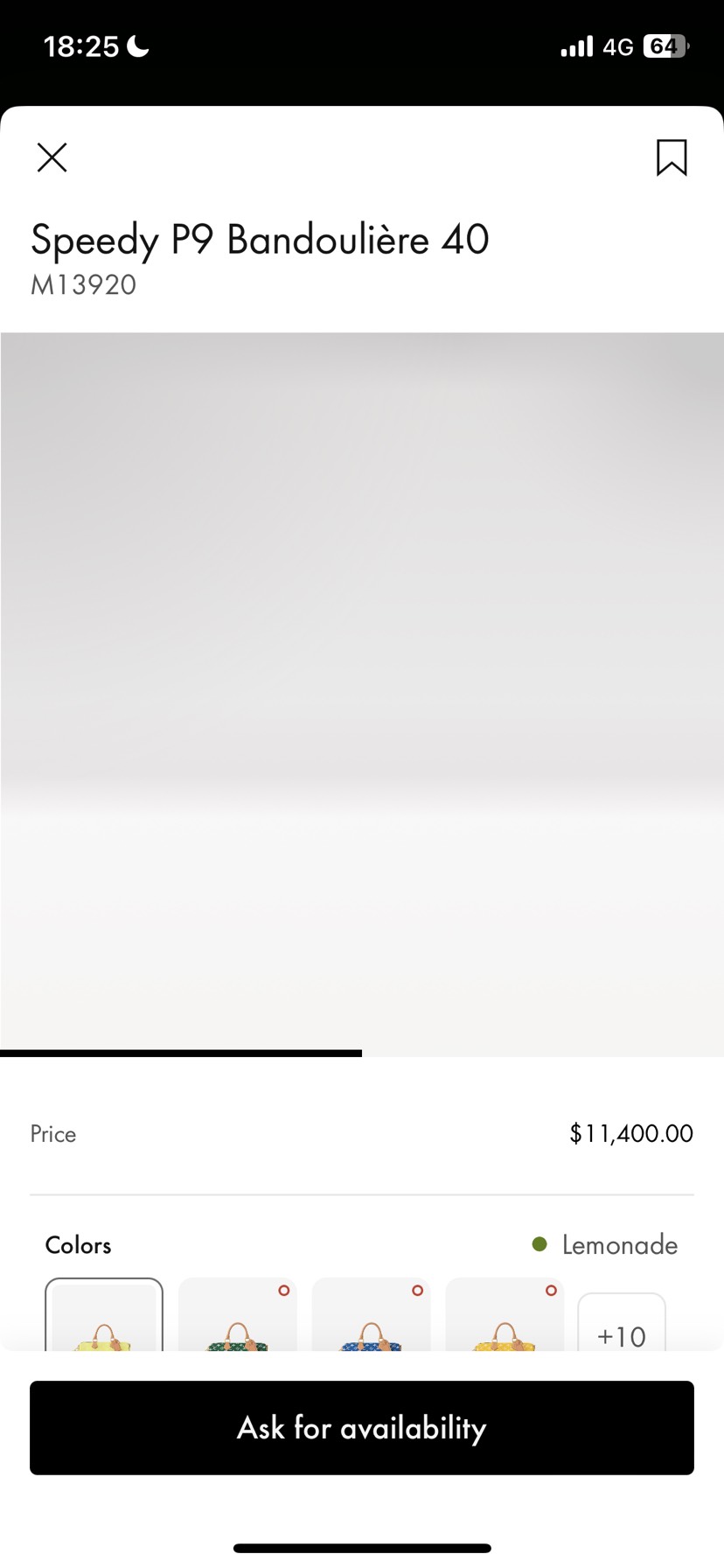Close the product detail sheet
Image resolution: width=724 pixels, height=1568 pixels.
click(52, 157)
